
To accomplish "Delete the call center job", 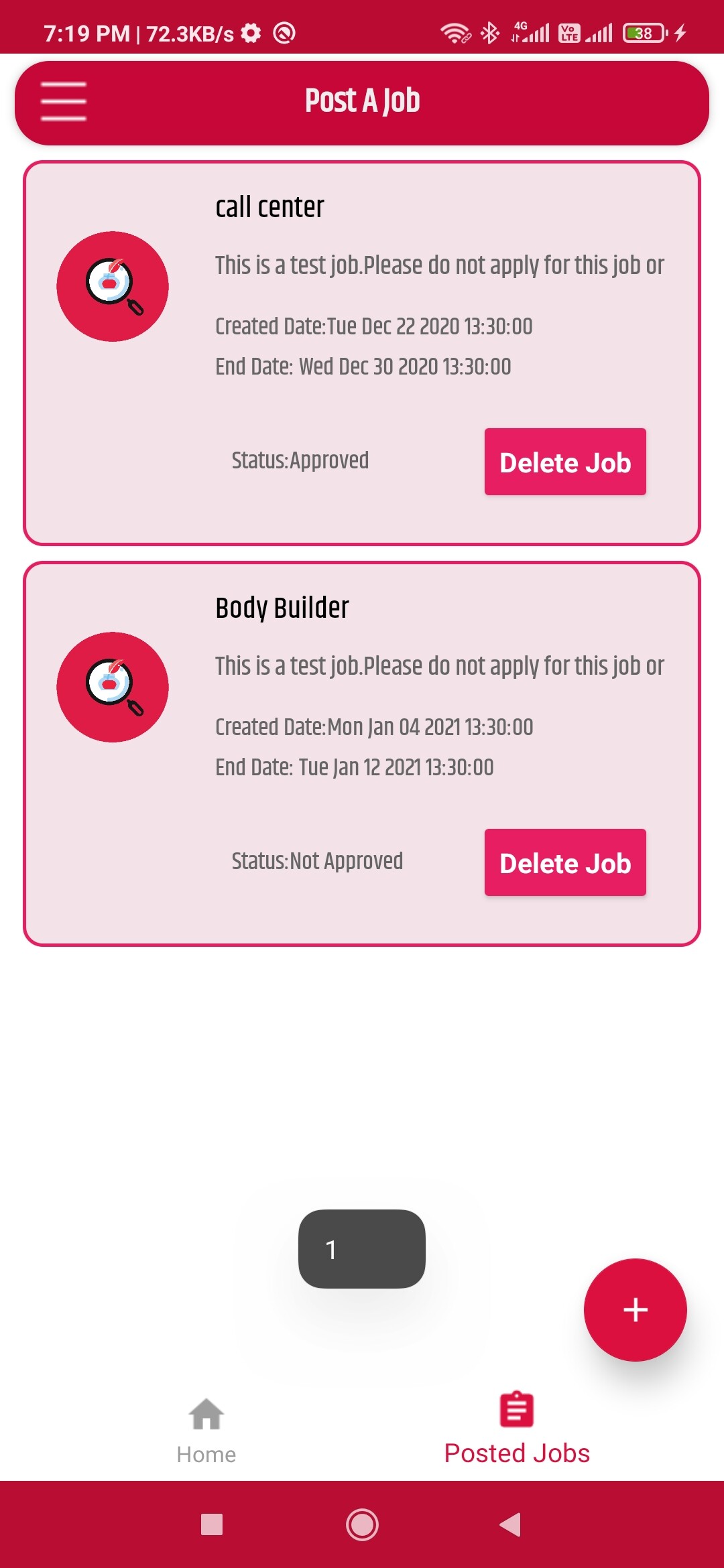I will (x=564, y=462).
